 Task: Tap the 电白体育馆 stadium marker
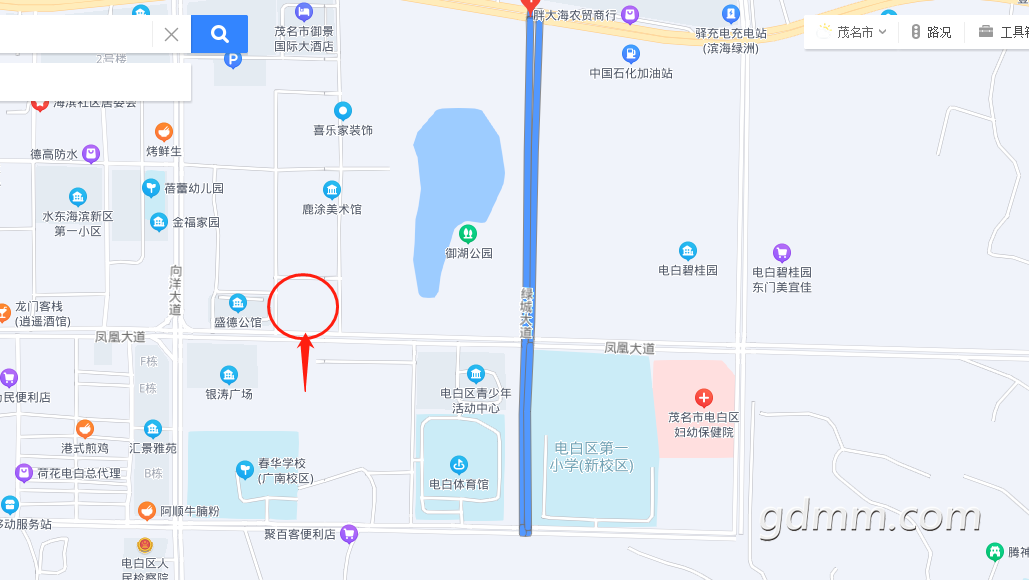click(459, 465)
